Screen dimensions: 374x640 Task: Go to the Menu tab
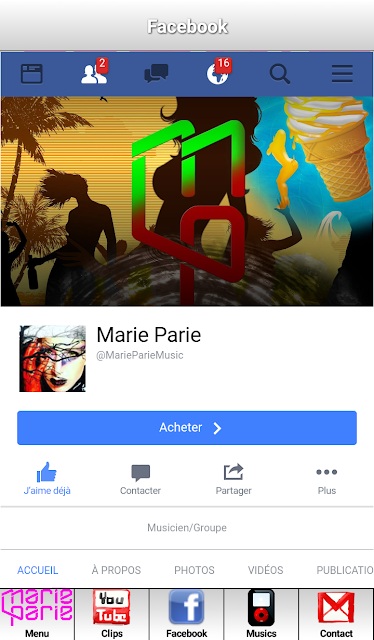click(x=37, y=614)
